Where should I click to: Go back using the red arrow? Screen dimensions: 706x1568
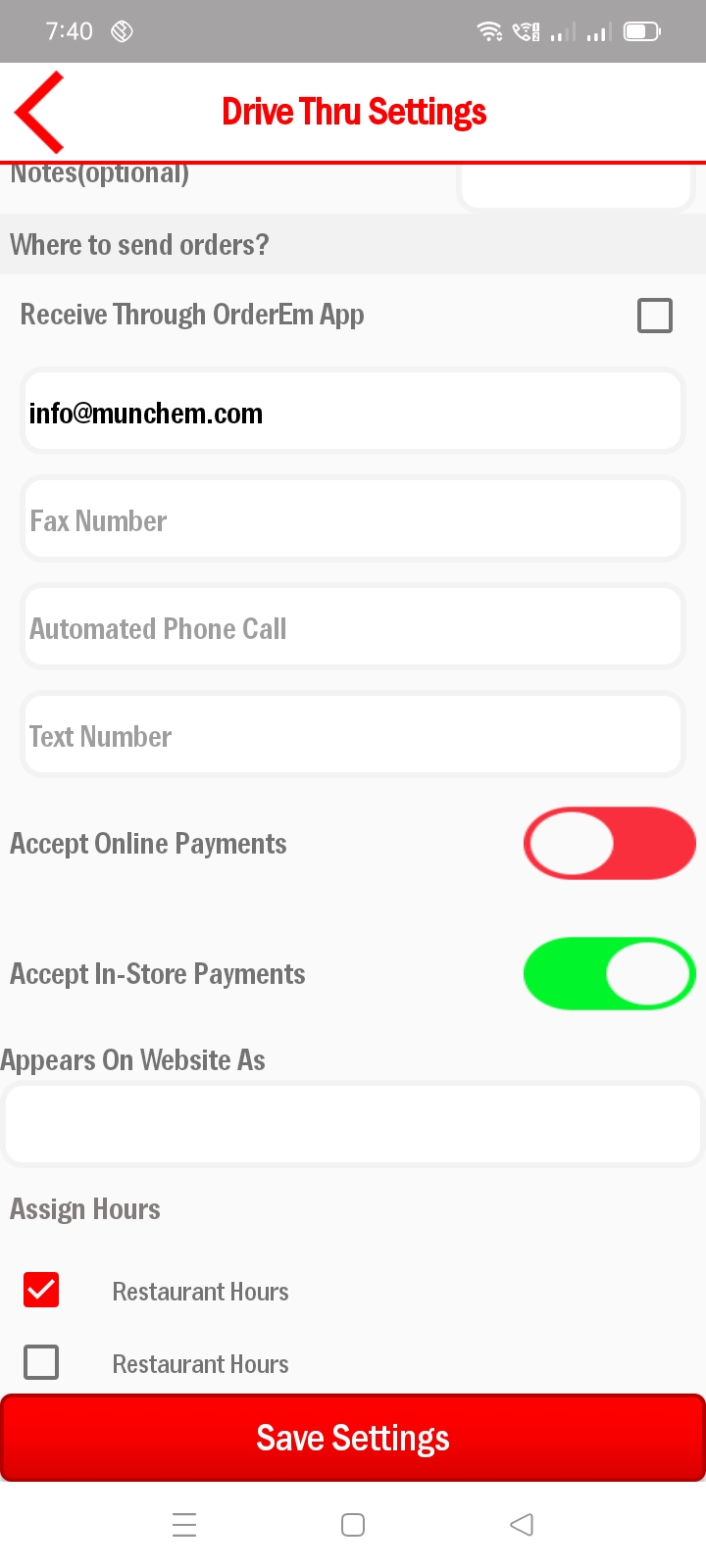point(39,112)
